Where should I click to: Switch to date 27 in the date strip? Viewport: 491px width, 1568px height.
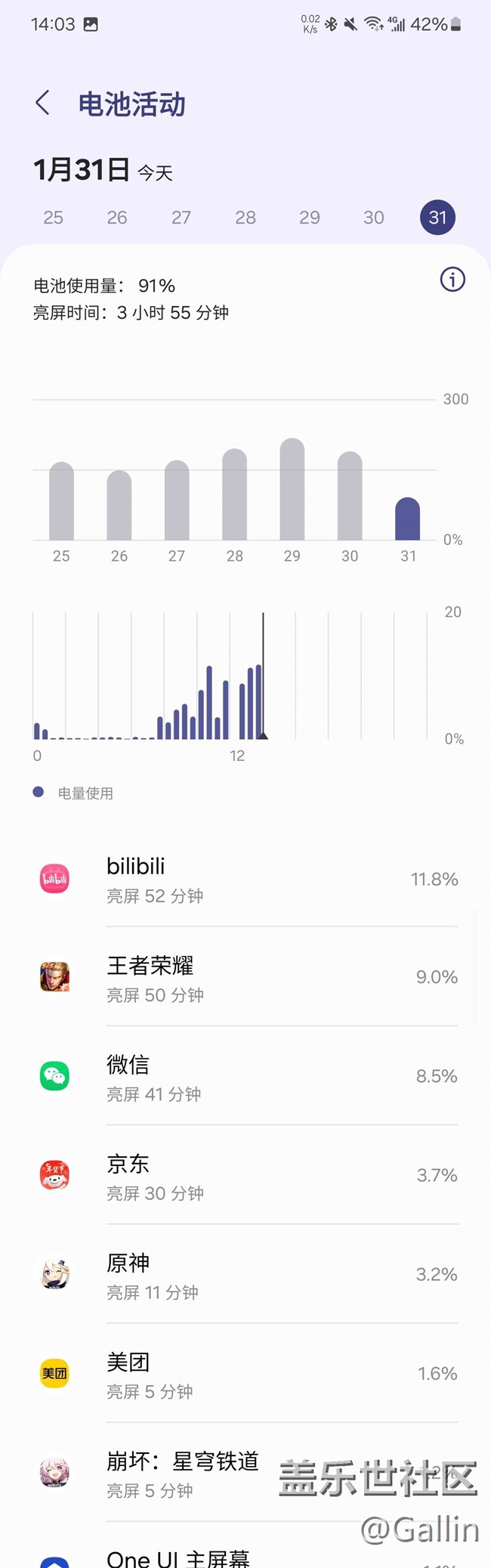click(181, 218)
